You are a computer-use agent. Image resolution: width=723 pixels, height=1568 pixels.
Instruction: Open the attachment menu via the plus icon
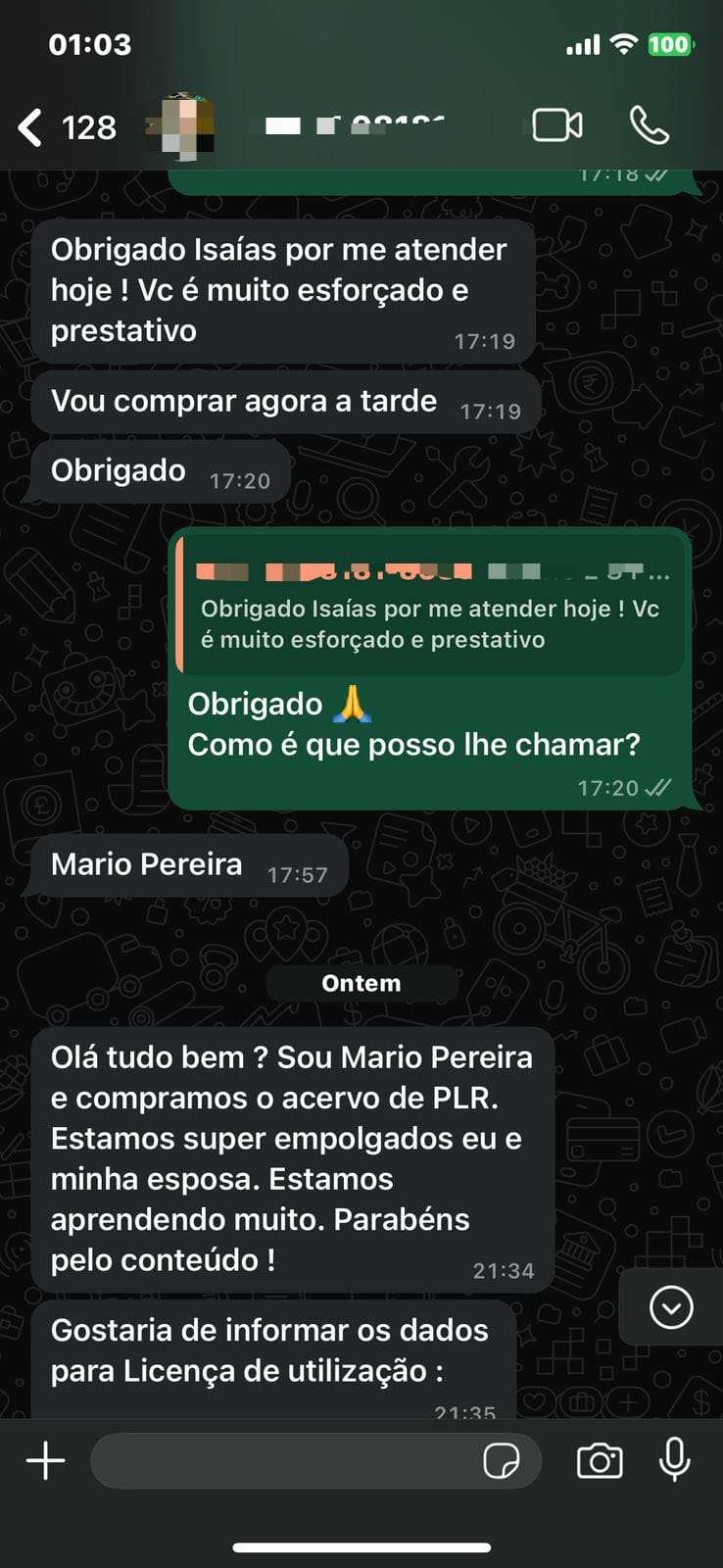(x=43, y=1460)
